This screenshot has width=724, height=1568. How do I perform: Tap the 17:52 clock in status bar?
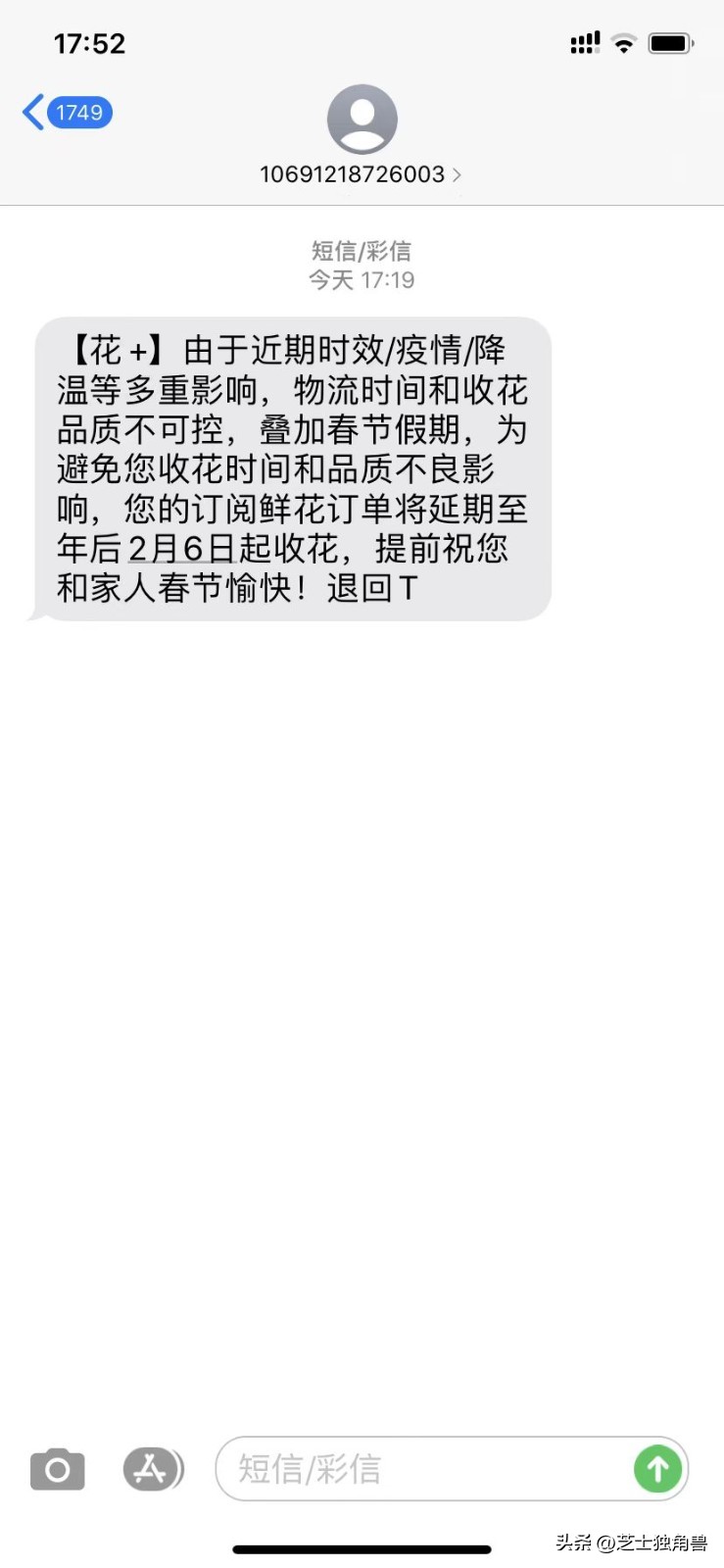90,42
